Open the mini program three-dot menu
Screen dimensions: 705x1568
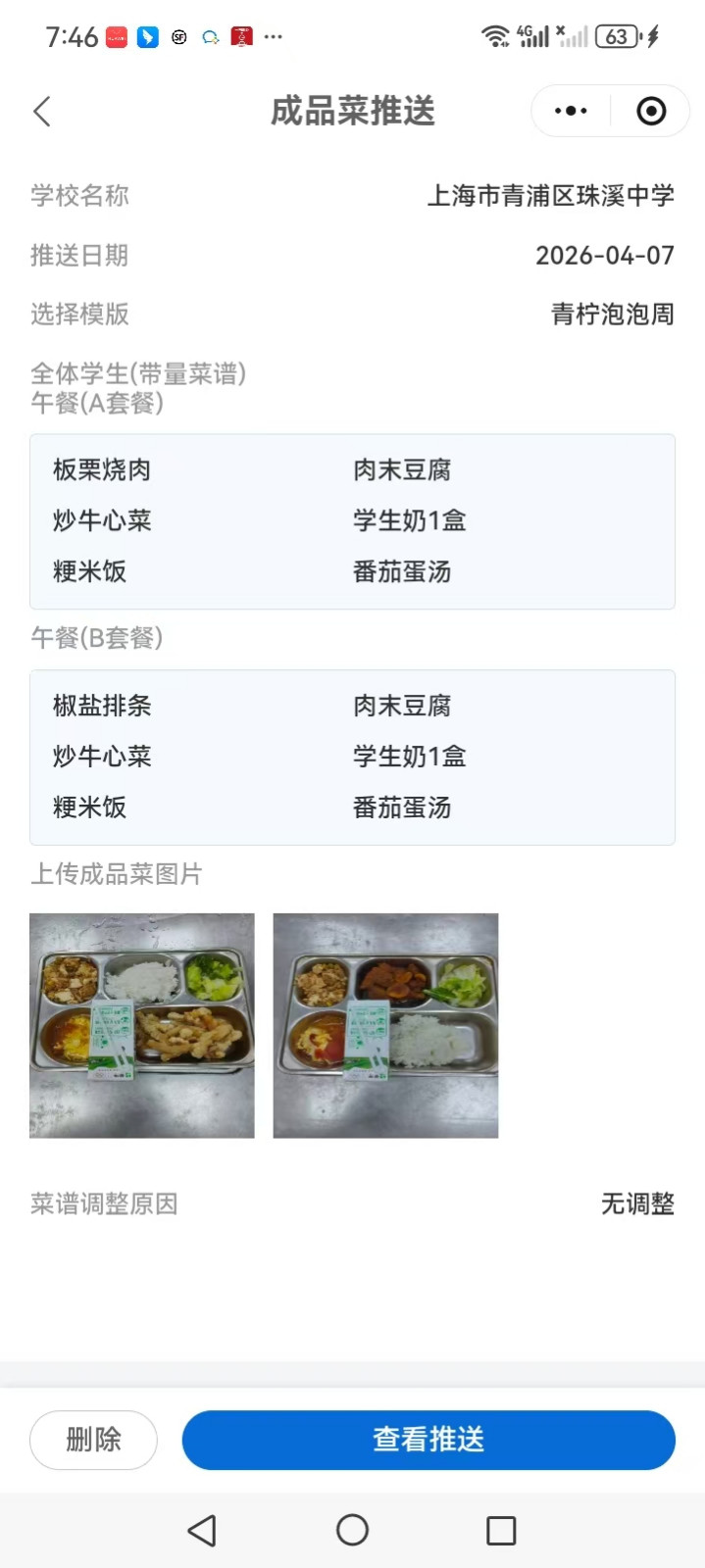(571, 112)
